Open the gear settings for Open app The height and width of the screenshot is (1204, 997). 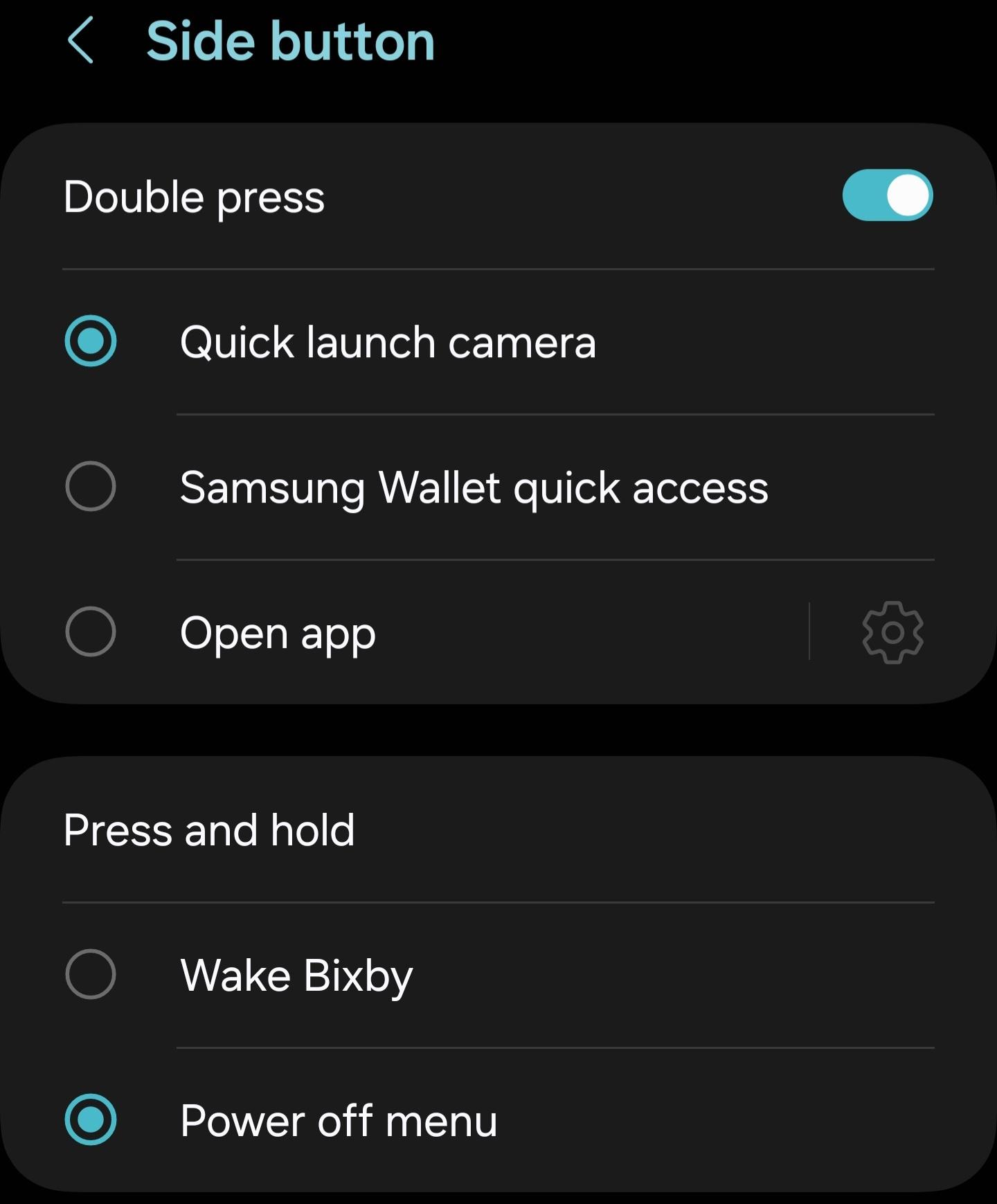pos(892,632)
